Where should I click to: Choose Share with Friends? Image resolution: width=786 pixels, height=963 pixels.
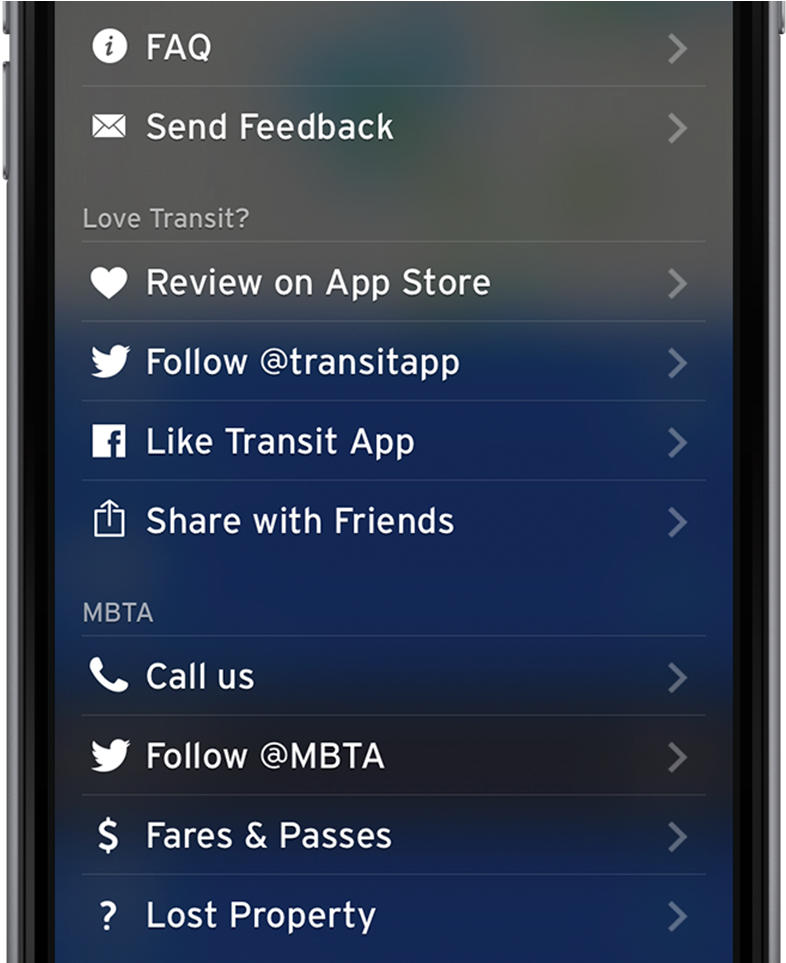(x=392, y=521)
